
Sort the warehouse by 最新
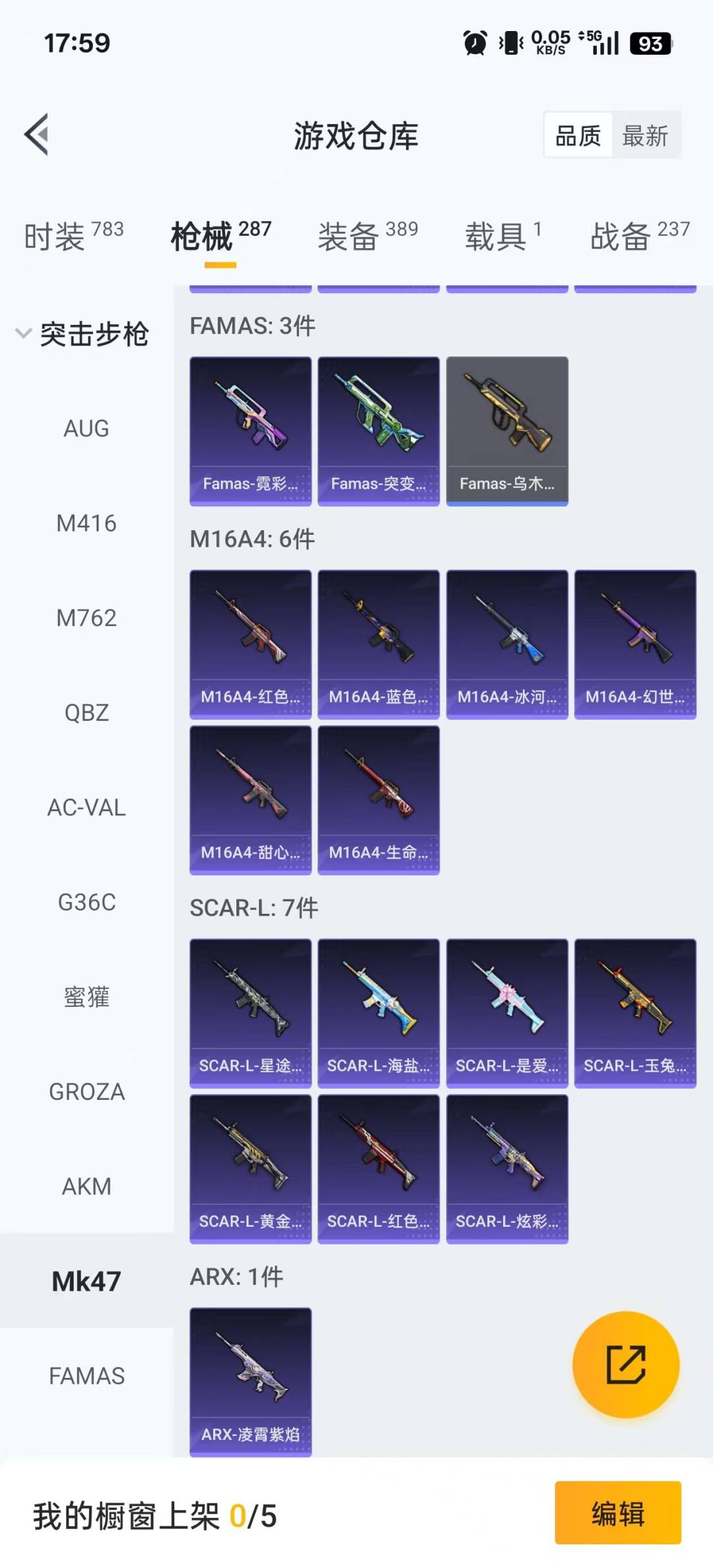(645, 136)
